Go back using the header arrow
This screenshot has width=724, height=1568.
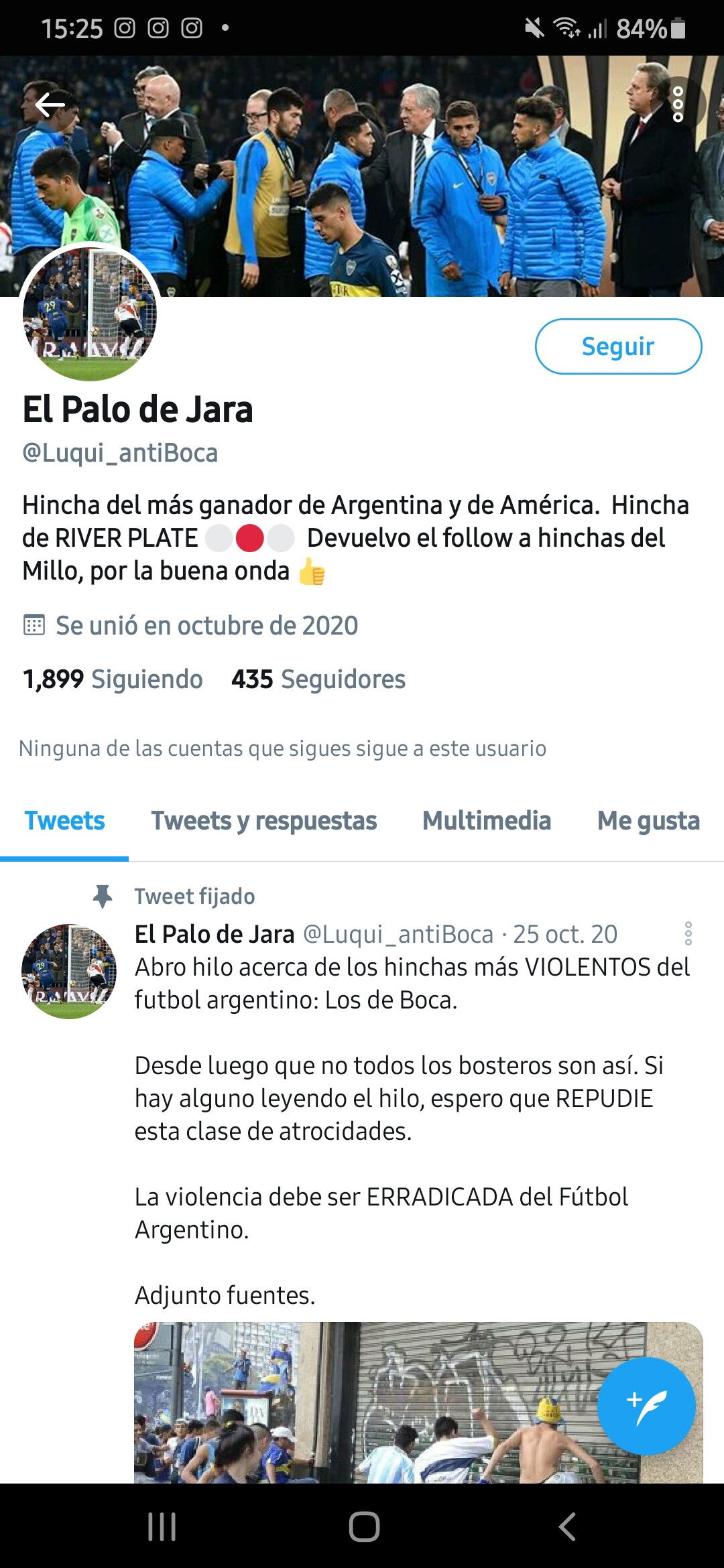50,105
